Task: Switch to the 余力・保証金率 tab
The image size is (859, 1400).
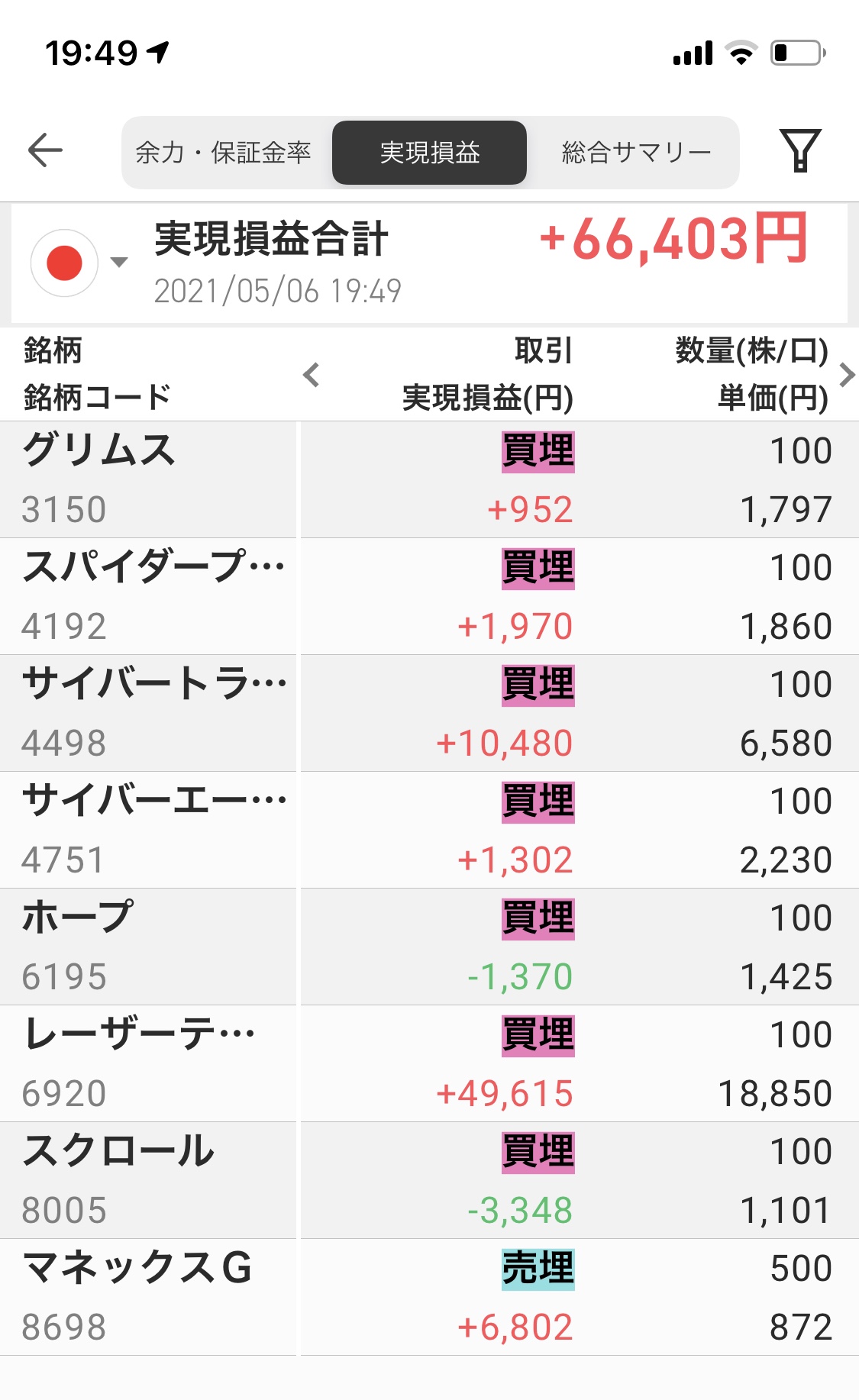Action: point(224,153)
